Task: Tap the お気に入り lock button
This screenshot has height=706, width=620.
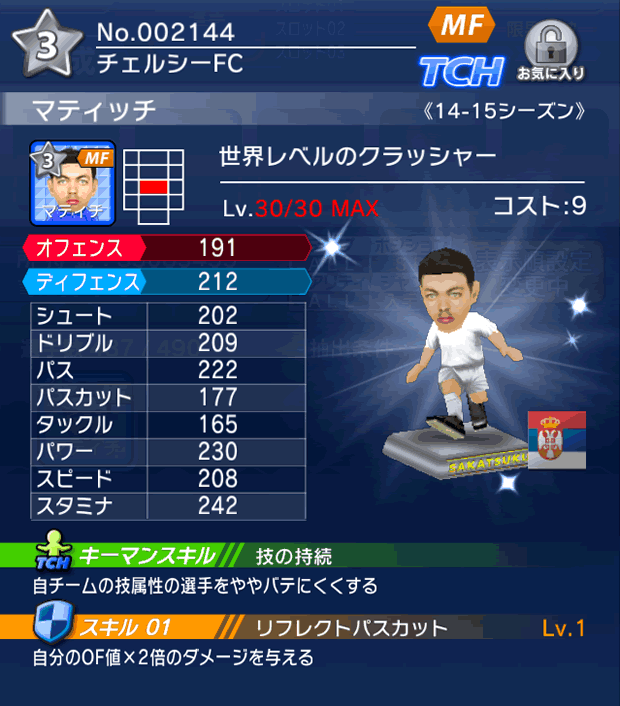Action: [x=551, y=50]
